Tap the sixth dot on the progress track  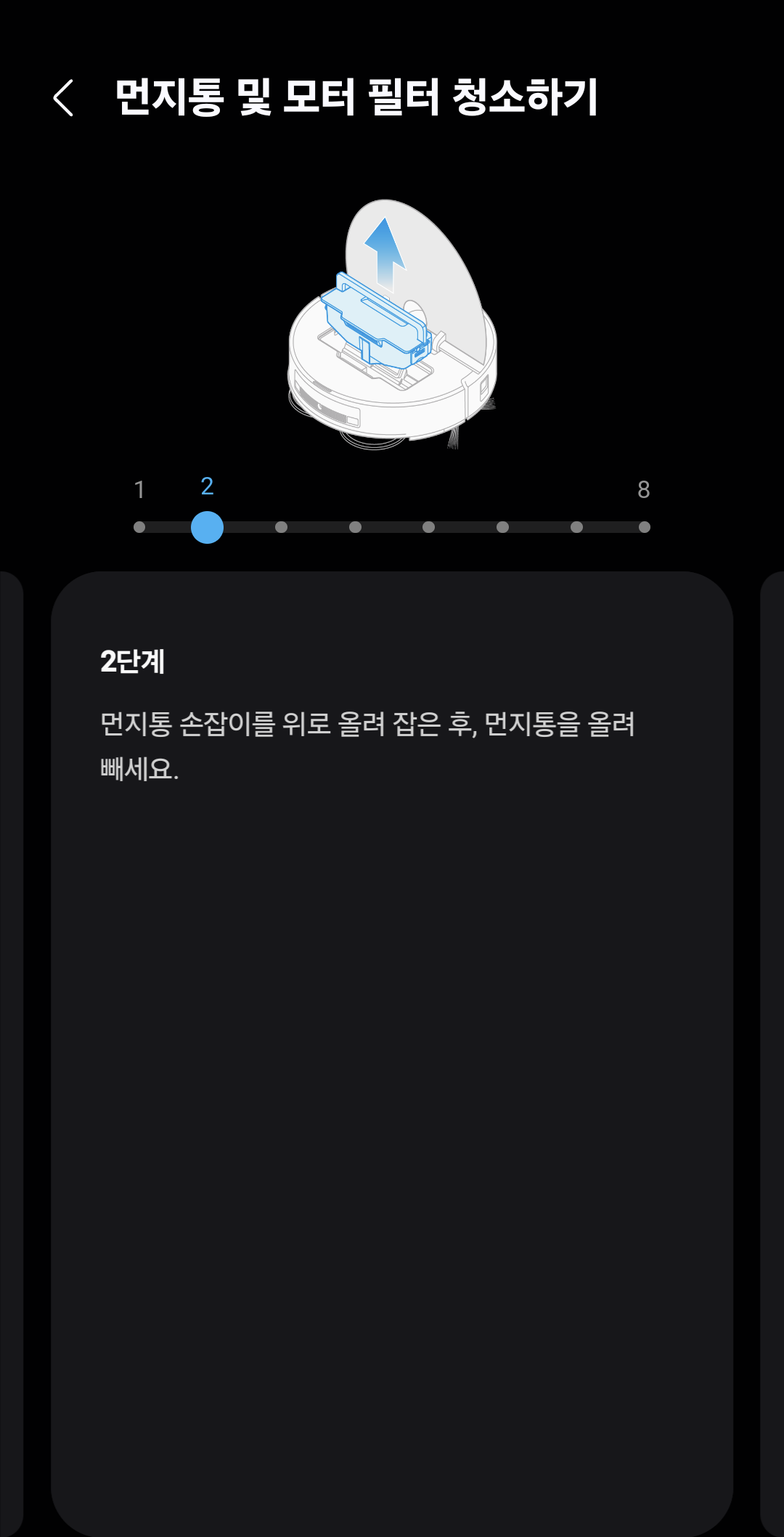tap(502, 527)
